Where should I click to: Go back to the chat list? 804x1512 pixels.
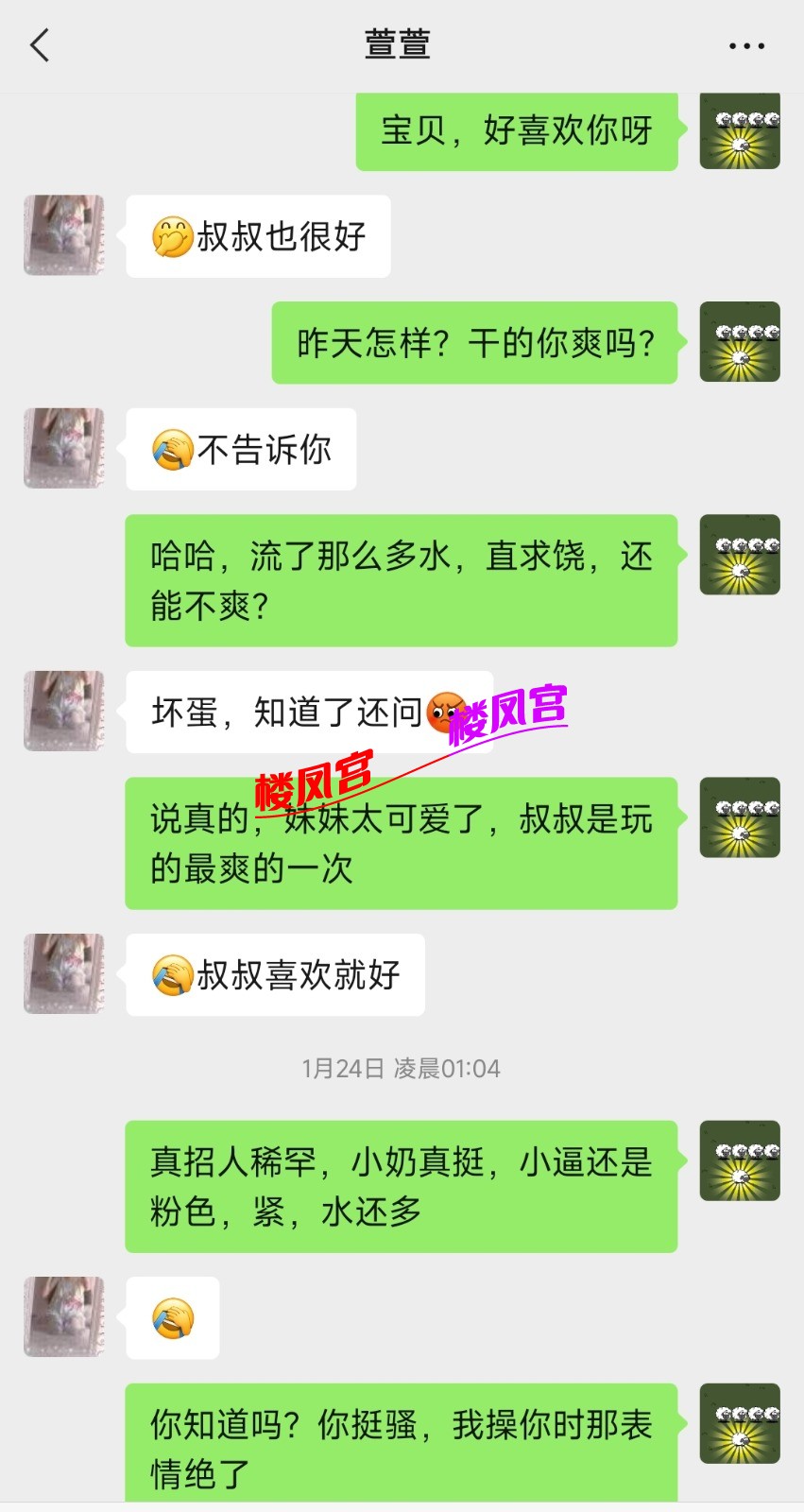(x=40, y=44)
